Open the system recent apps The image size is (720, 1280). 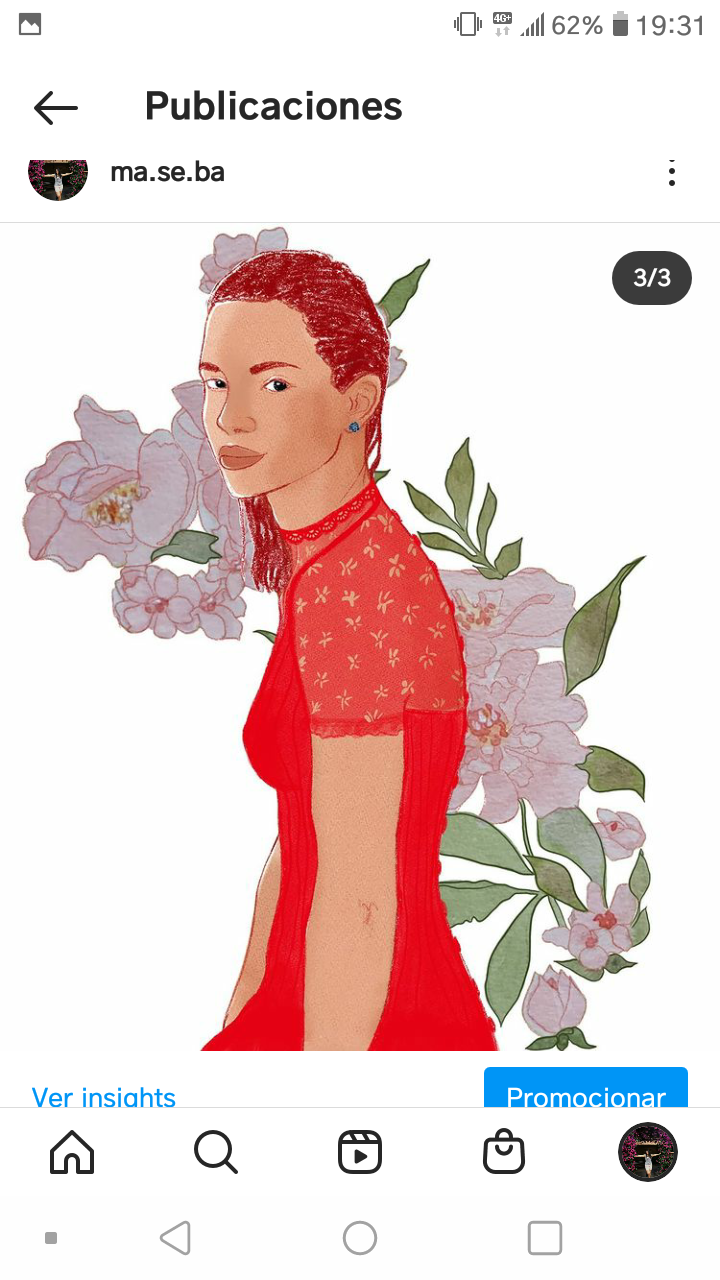[x=544, y=1238]
